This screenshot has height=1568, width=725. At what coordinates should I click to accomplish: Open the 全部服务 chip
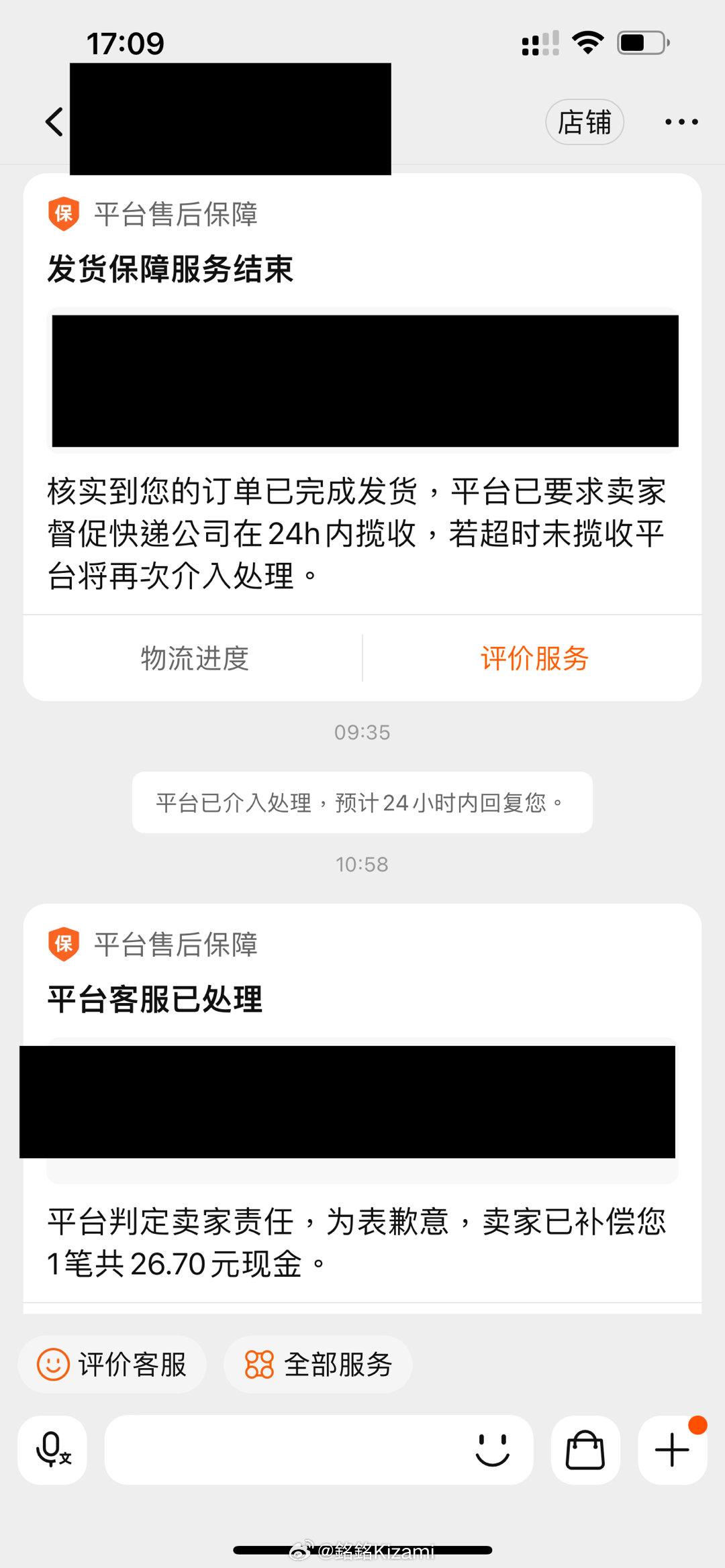318,1364
